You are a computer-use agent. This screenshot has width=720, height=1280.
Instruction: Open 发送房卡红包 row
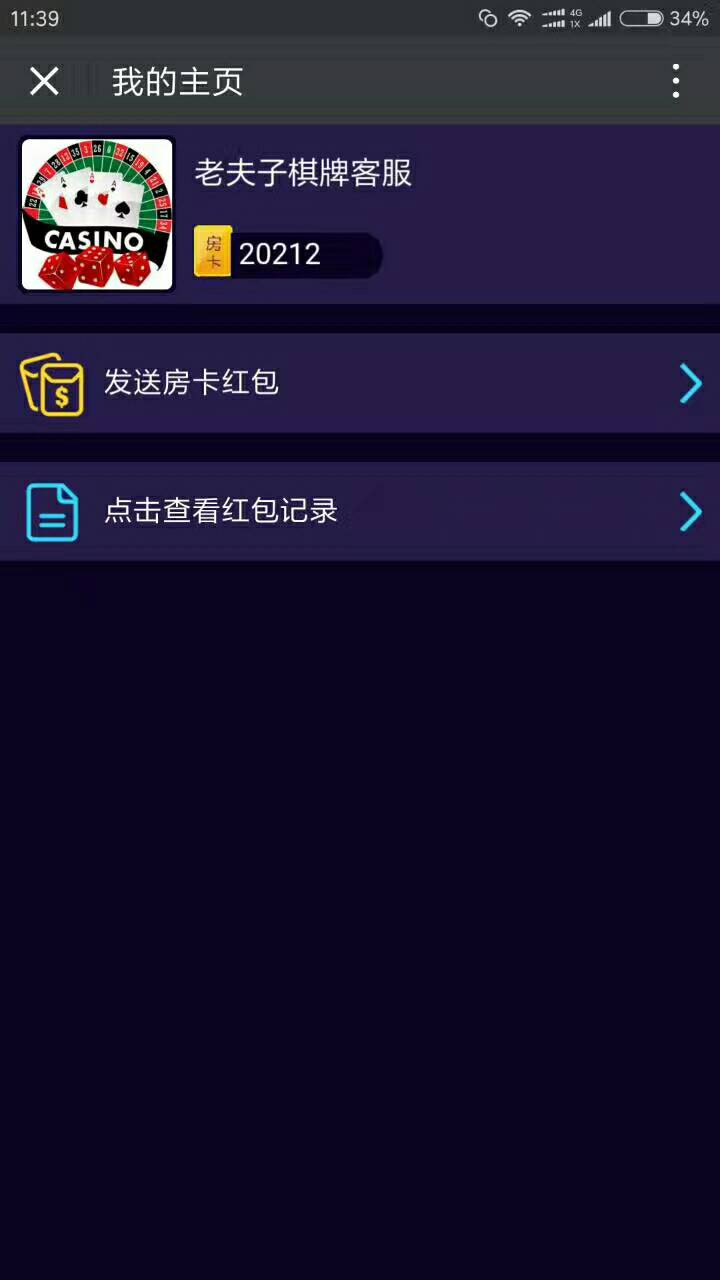coord(360,383)
